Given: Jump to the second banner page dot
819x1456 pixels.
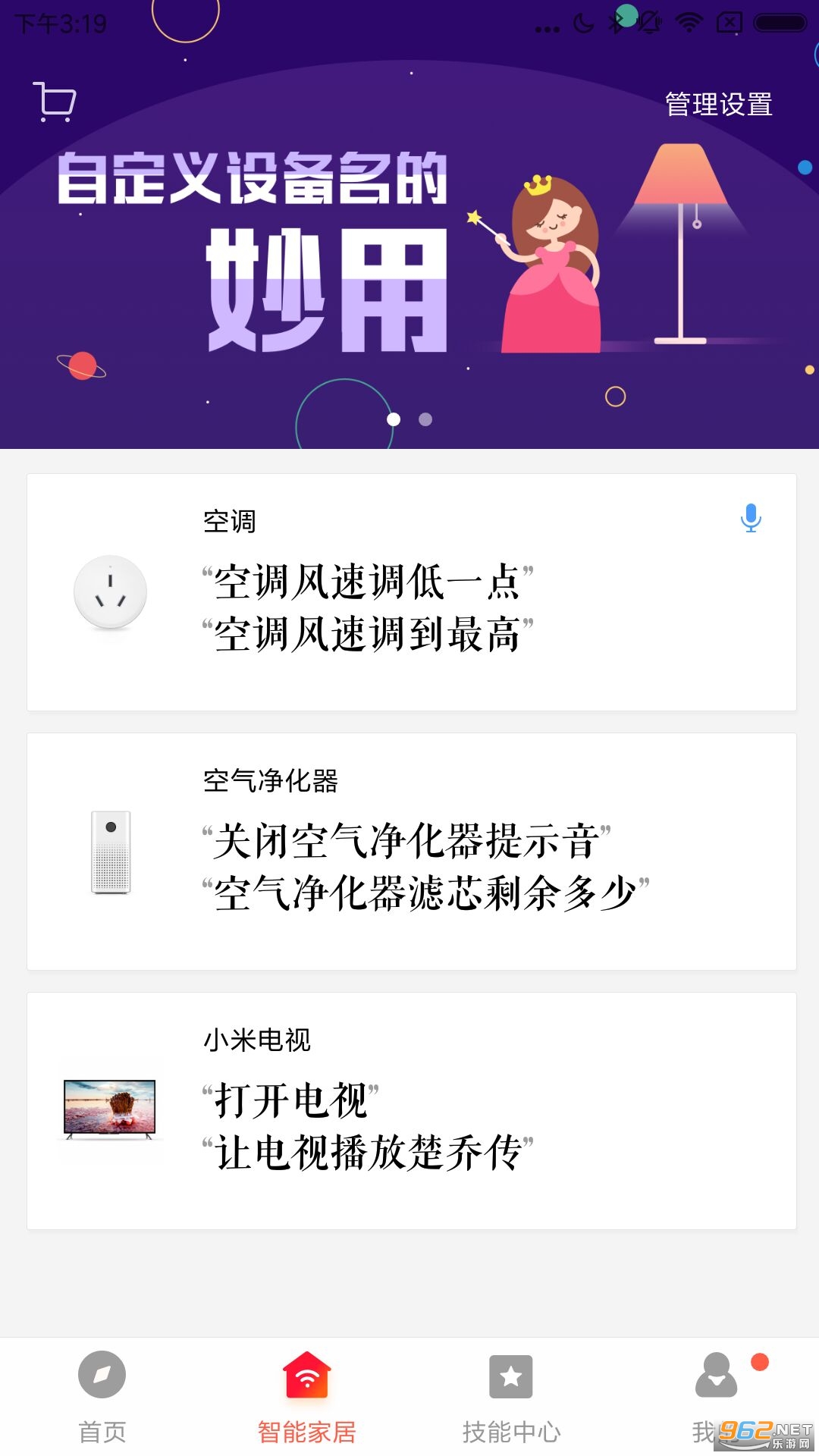Looking at the screenshot, I should pyautogui.click(x=425, y=419).
